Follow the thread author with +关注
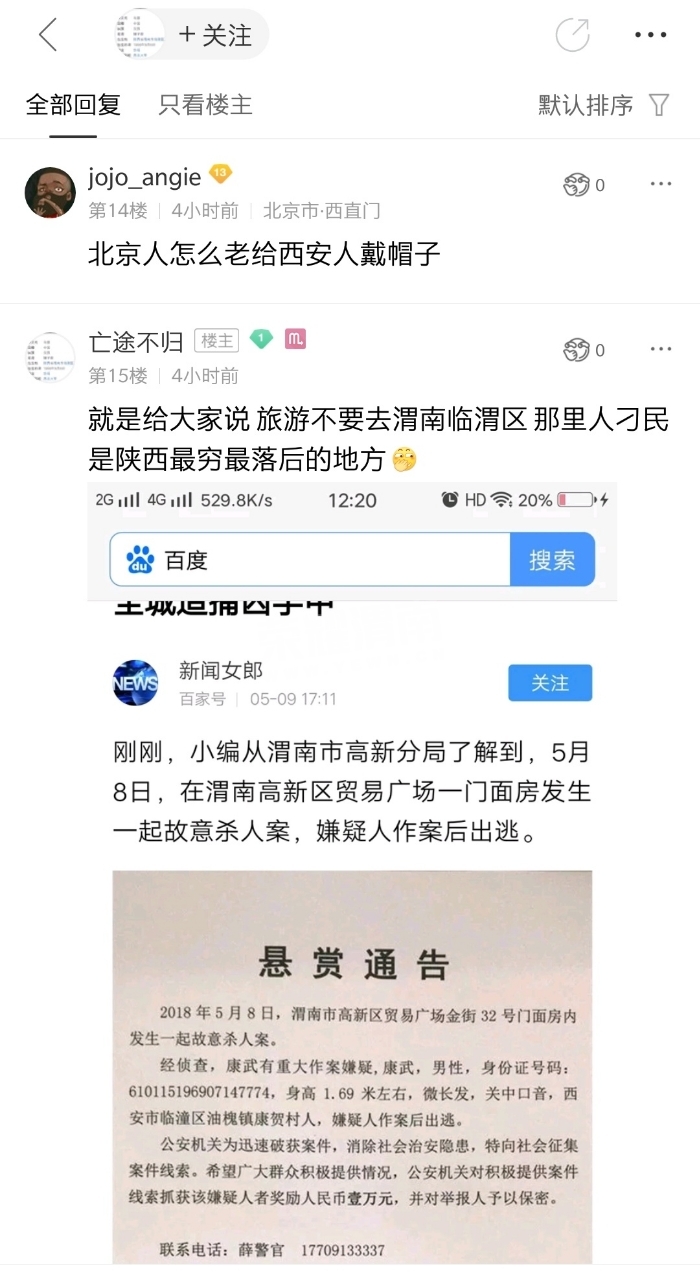This screenshot has width=700, height=1280. coord(215,35)
